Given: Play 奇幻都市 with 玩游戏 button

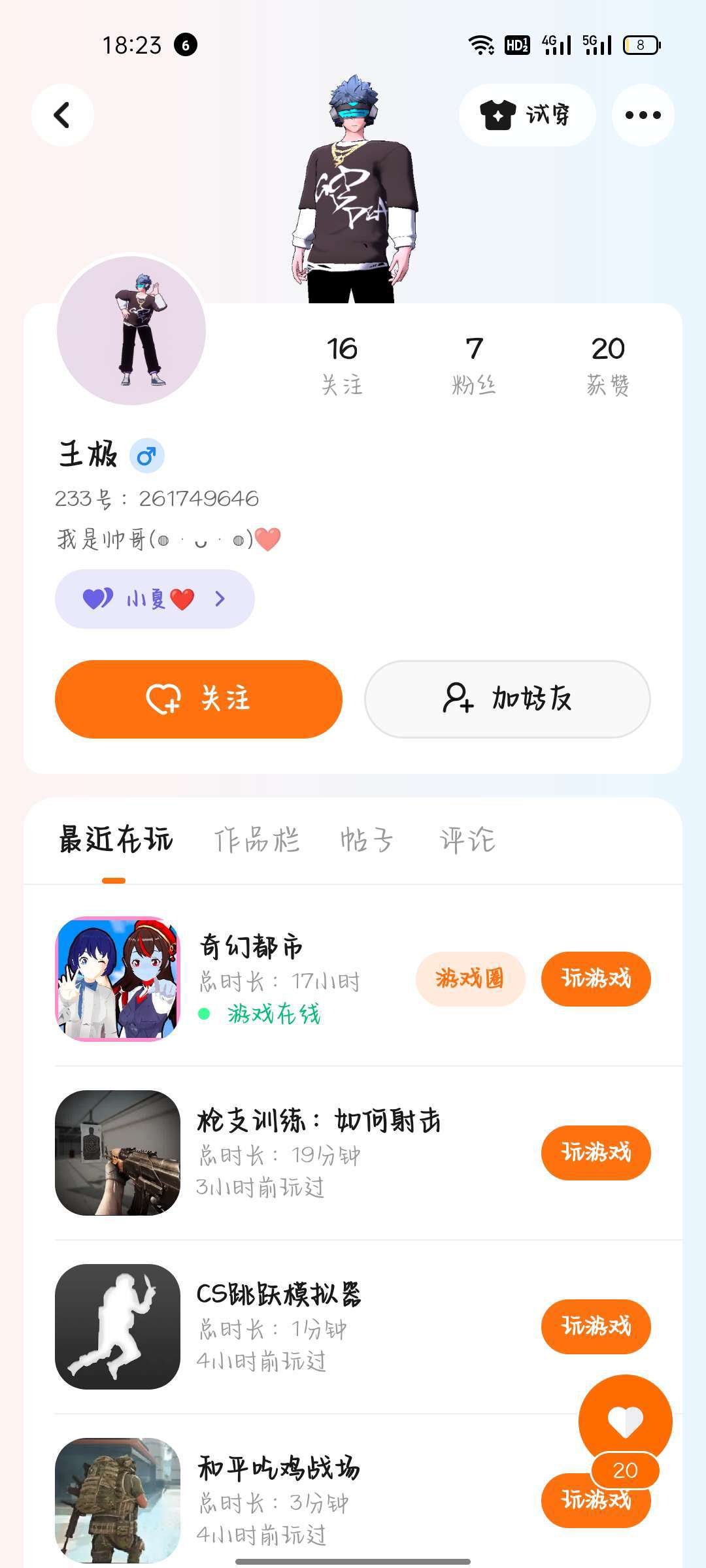Looking at the screenshot, I should [596, 978].
